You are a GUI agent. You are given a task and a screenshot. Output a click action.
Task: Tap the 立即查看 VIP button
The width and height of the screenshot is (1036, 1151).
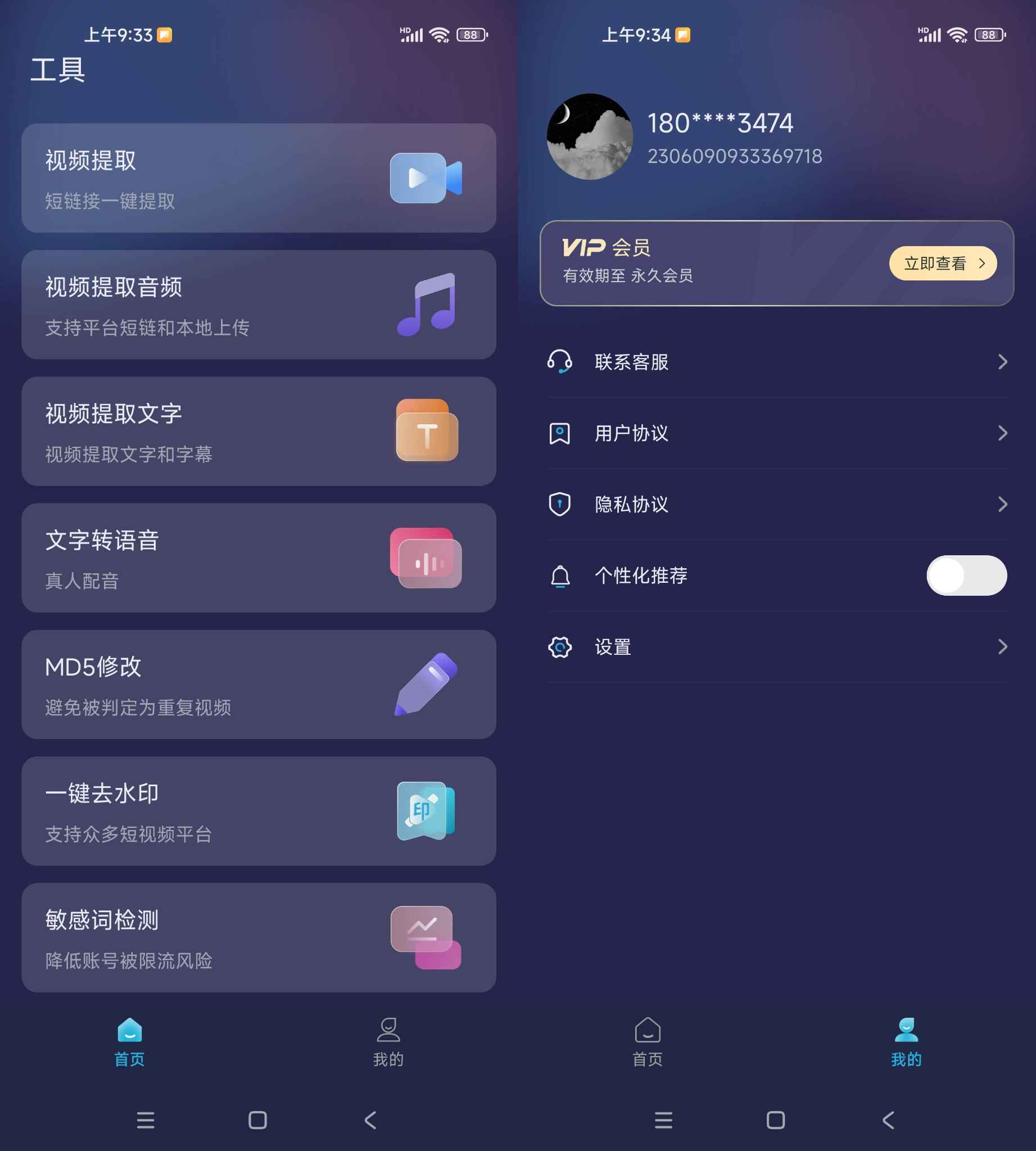942,263
